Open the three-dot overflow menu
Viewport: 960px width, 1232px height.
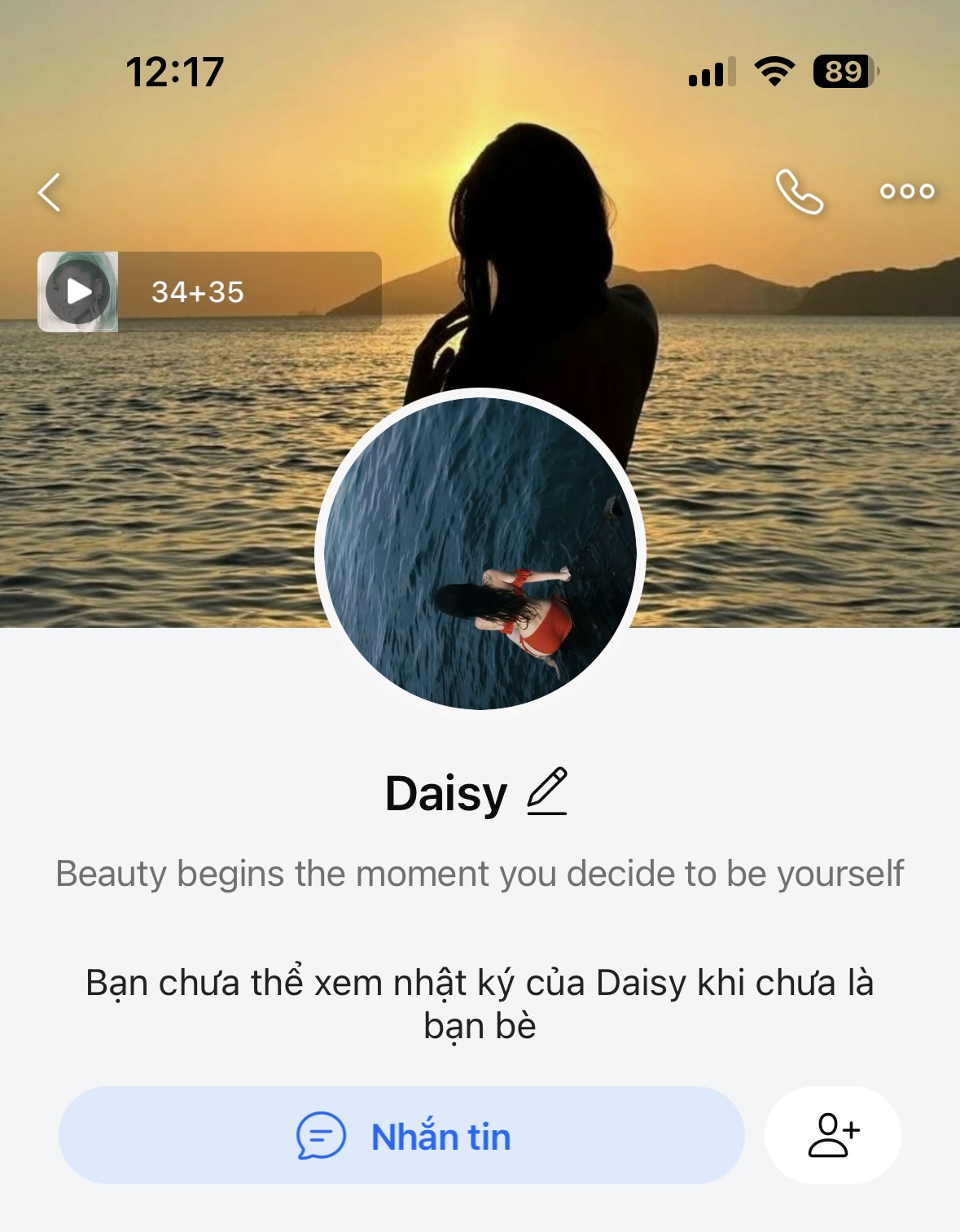(906, 192)
